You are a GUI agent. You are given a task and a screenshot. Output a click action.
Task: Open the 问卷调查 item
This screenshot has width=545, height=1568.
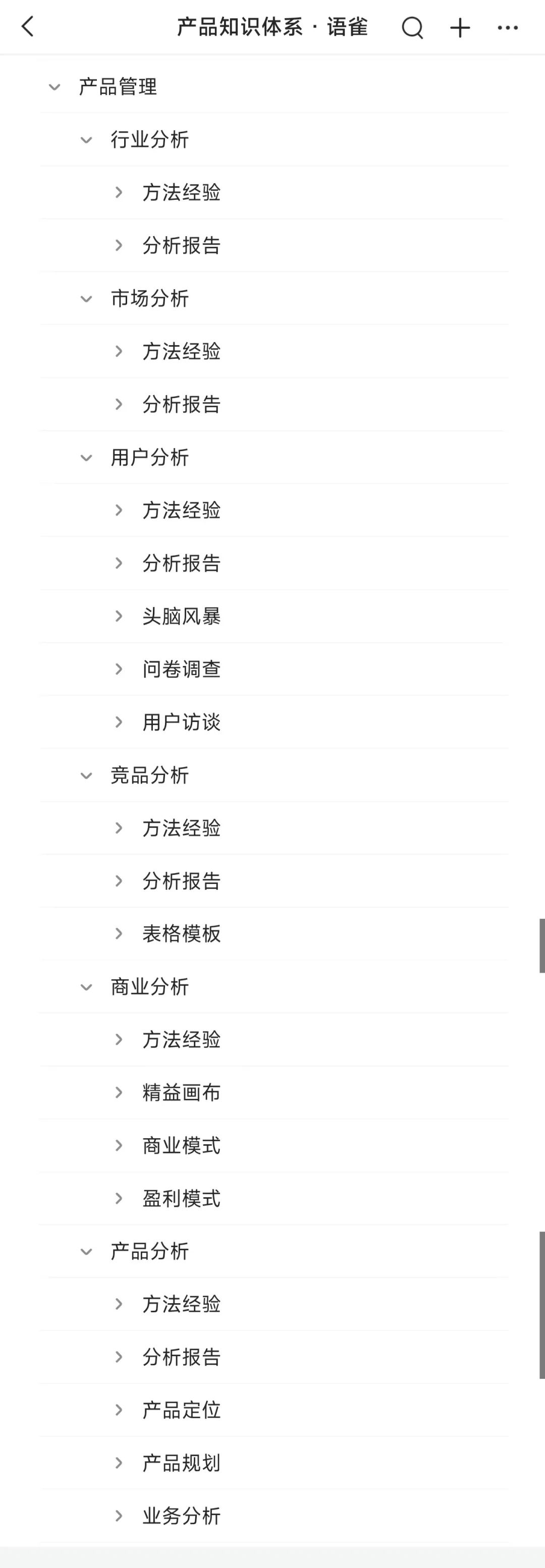[182, 669]
